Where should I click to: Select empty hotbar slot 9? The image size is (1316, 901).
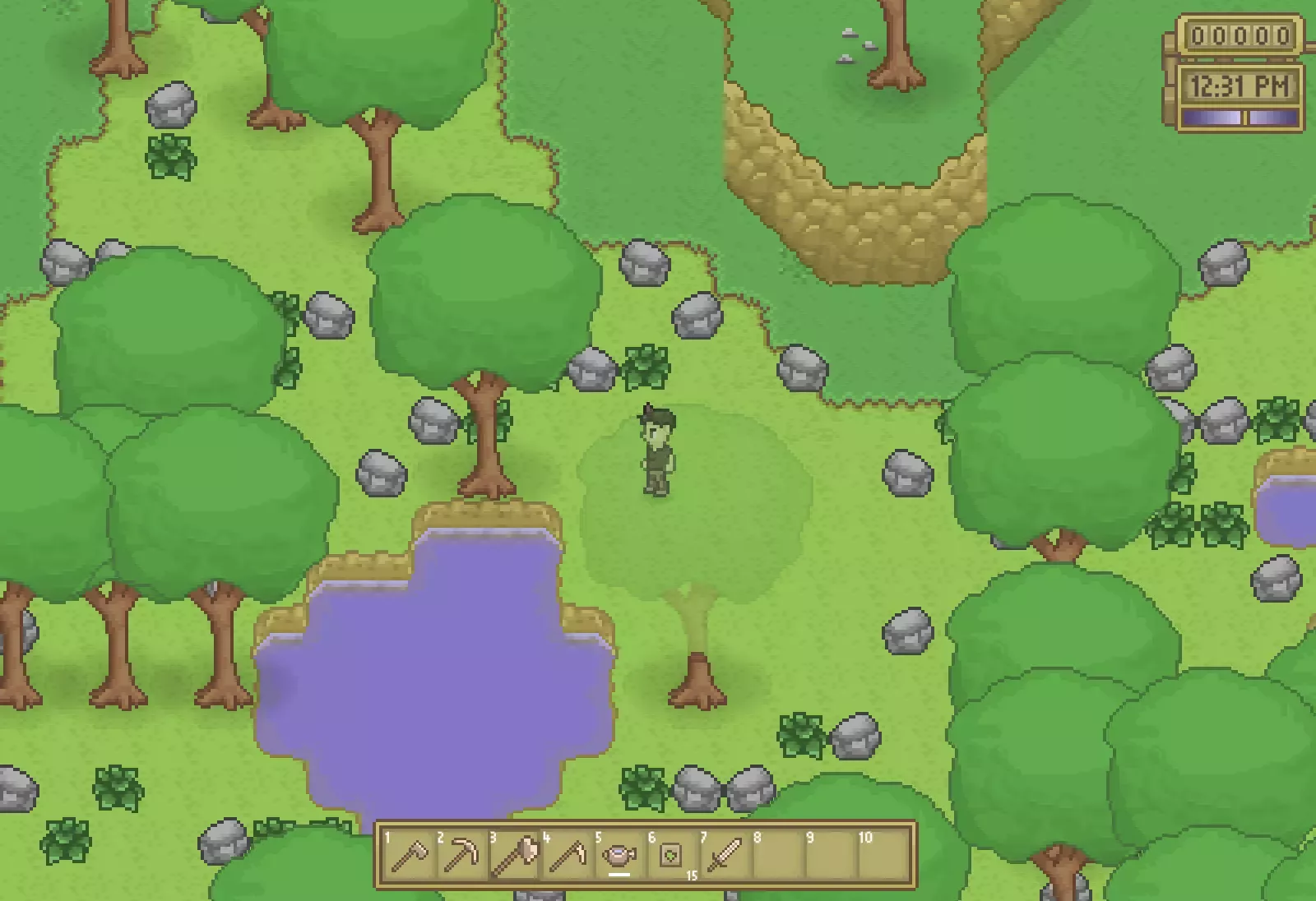click(830, 856)
